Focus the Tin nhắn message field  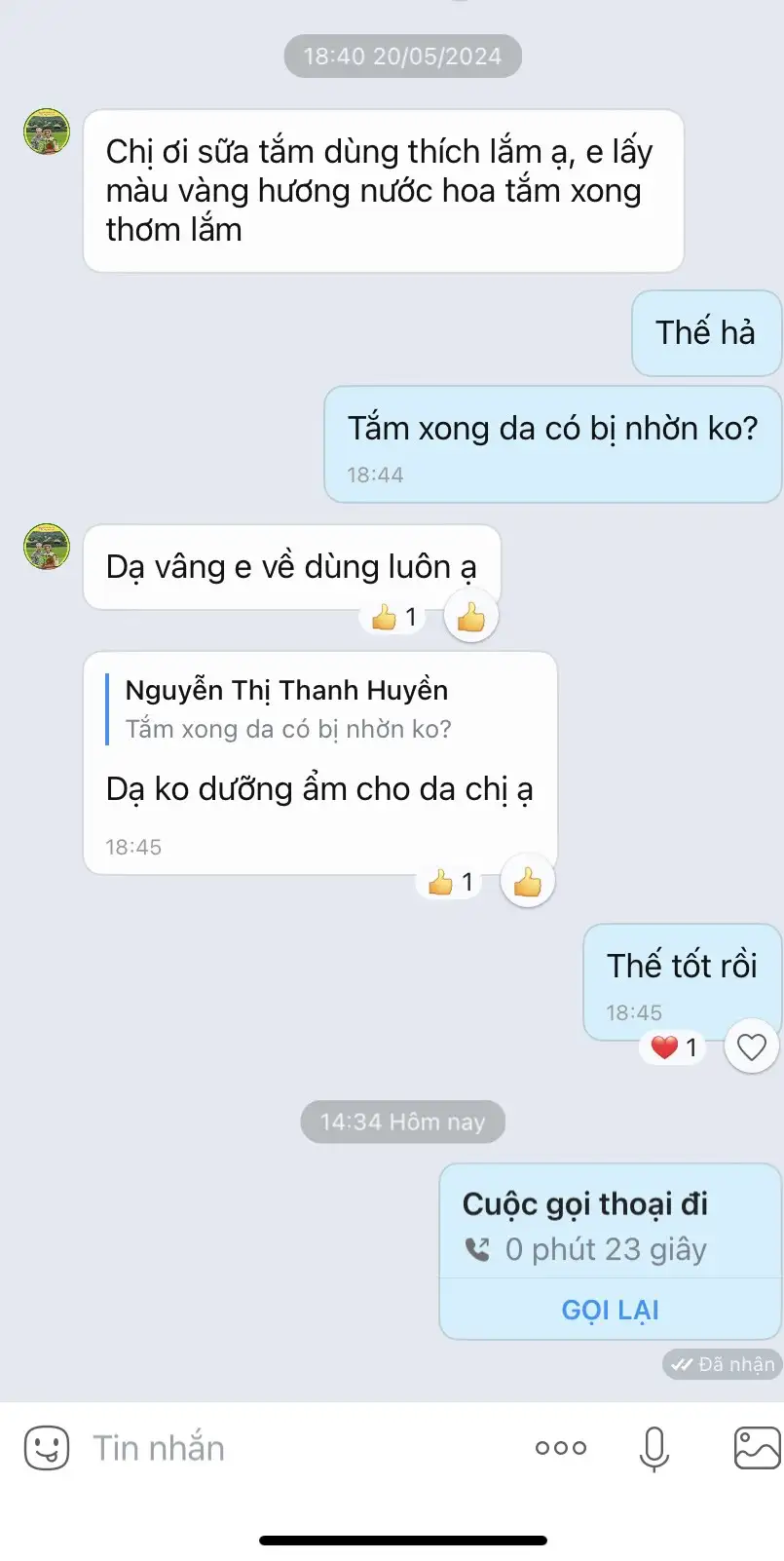tap(292, 1448)
